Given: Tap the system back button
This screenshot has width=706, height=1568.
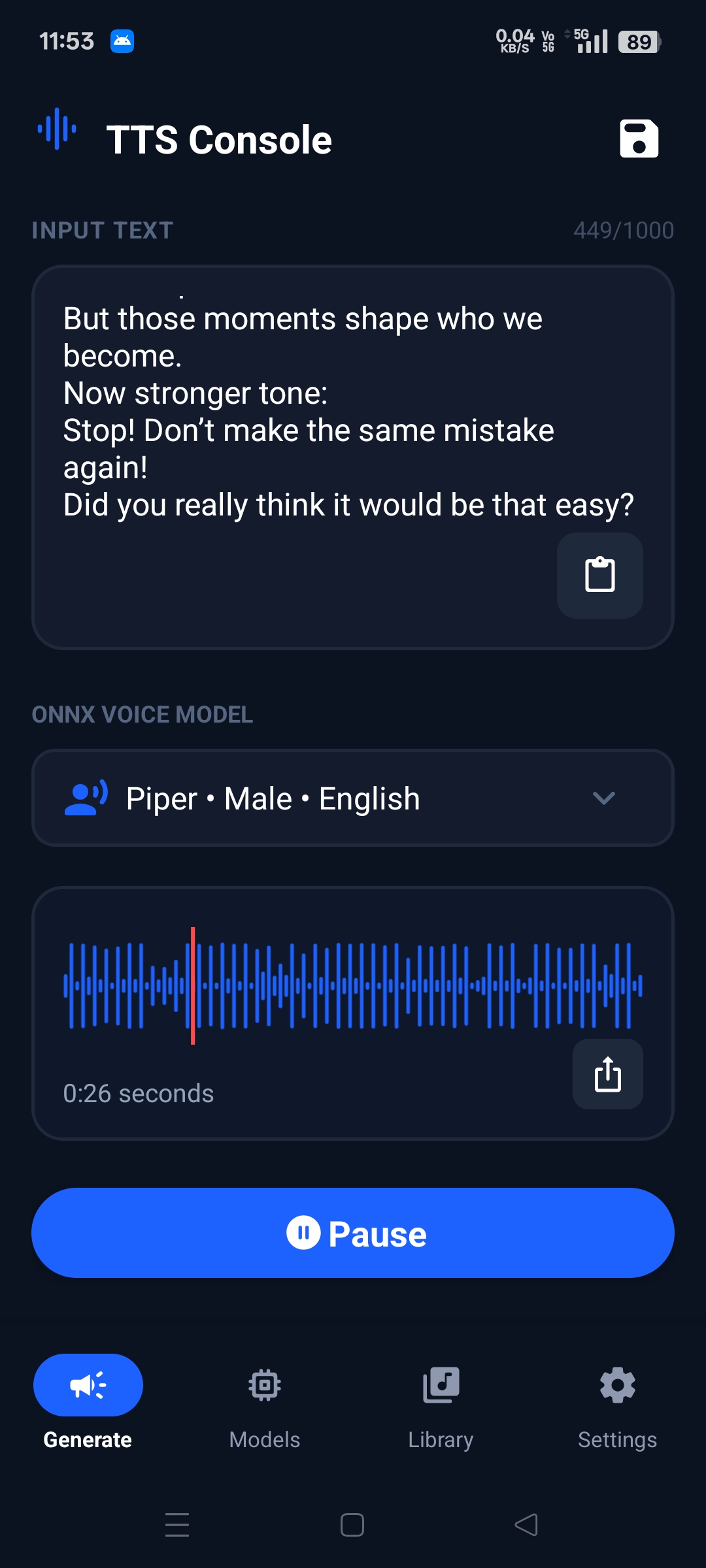Looking at the screenshot, I should [x=526, y=1525].
